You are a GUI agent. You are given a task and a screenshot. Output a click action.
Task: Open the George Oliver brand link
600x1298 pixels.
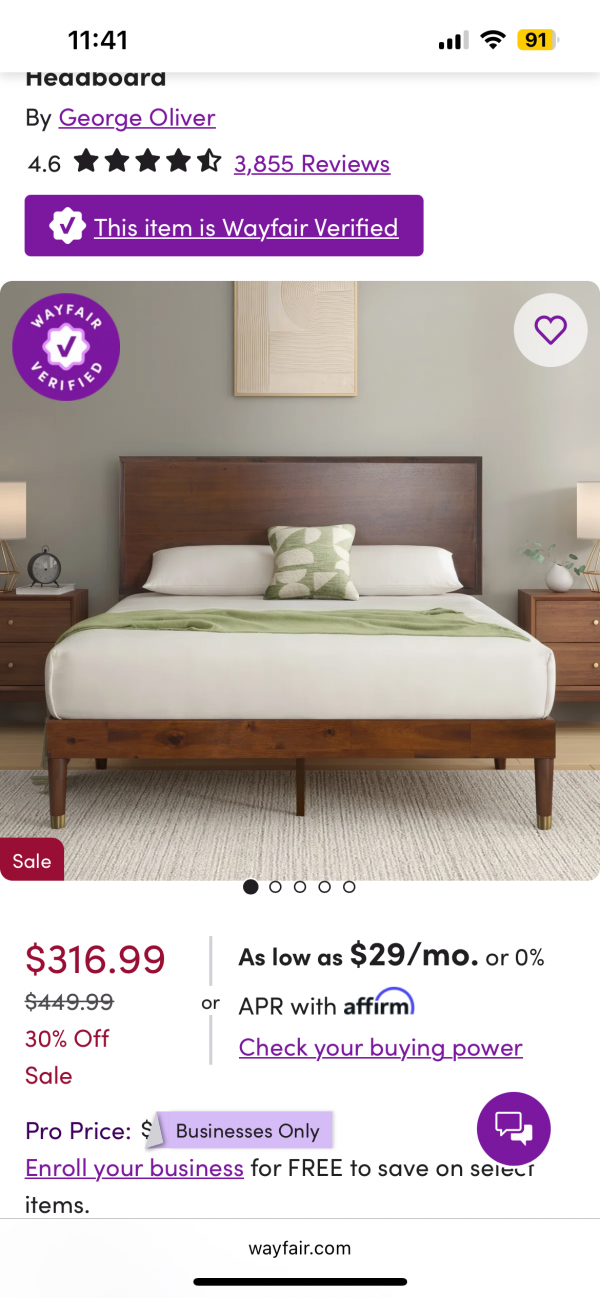click(137, 118)
